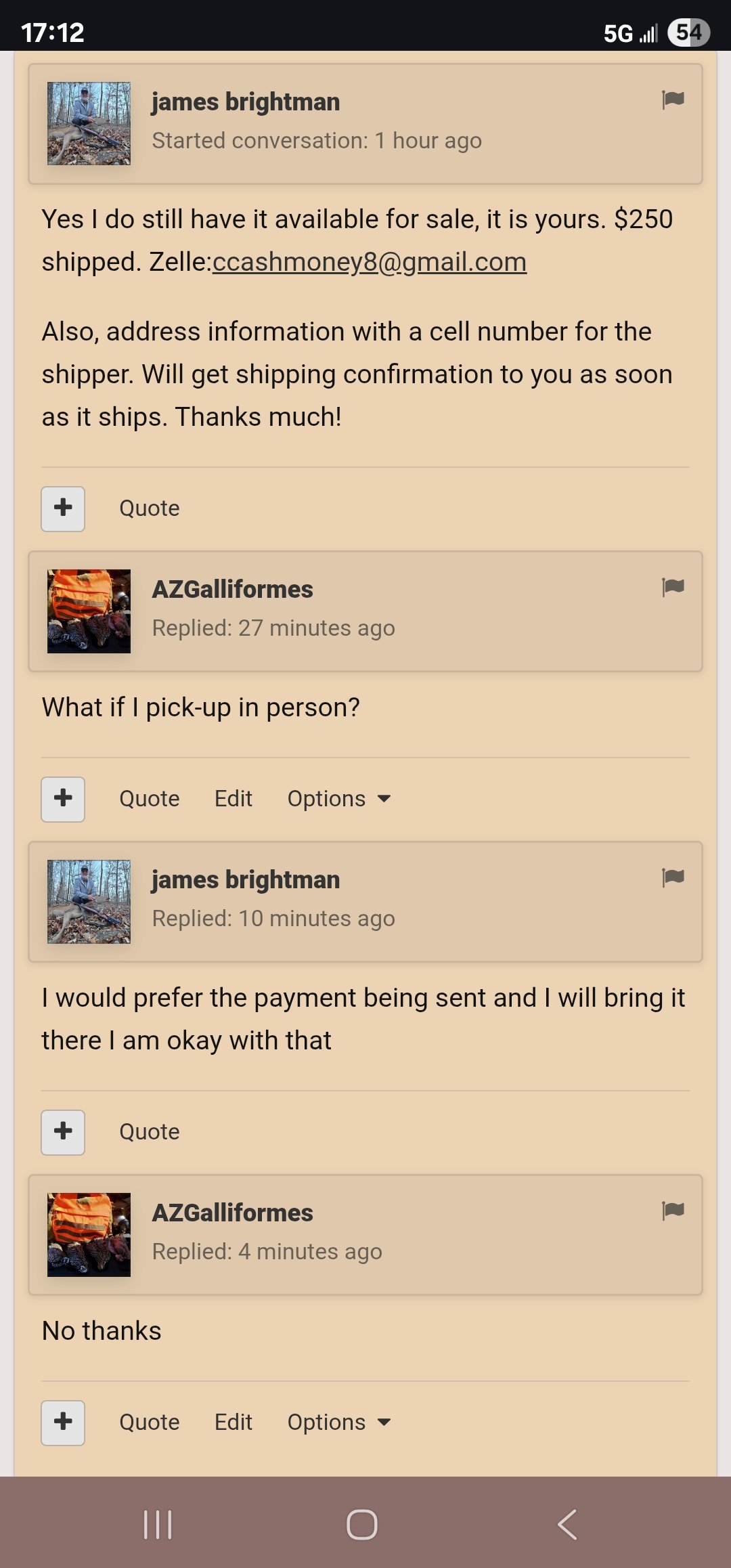Viewport: 731px width, 1568px height.
Task: Quote the 'I would prefer the payment' message
Action: pyautogui.click(x=150, y=1132)
